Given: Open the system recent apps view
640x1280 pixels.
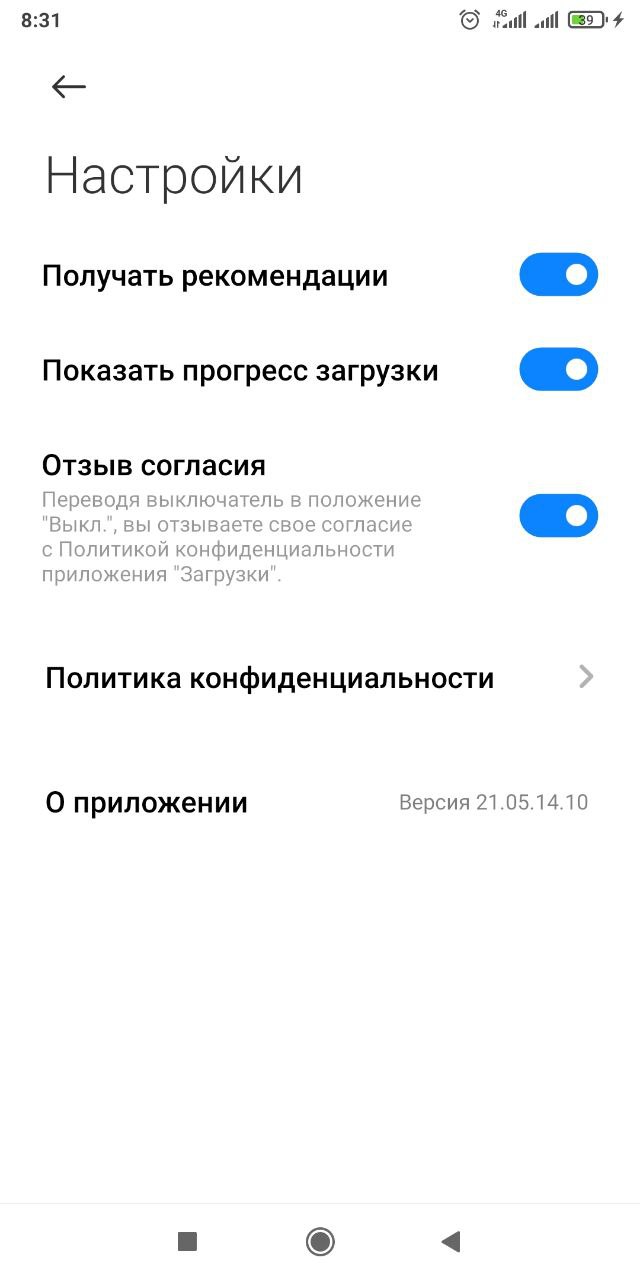Looking at the screenshot, I should [187, 1242].
